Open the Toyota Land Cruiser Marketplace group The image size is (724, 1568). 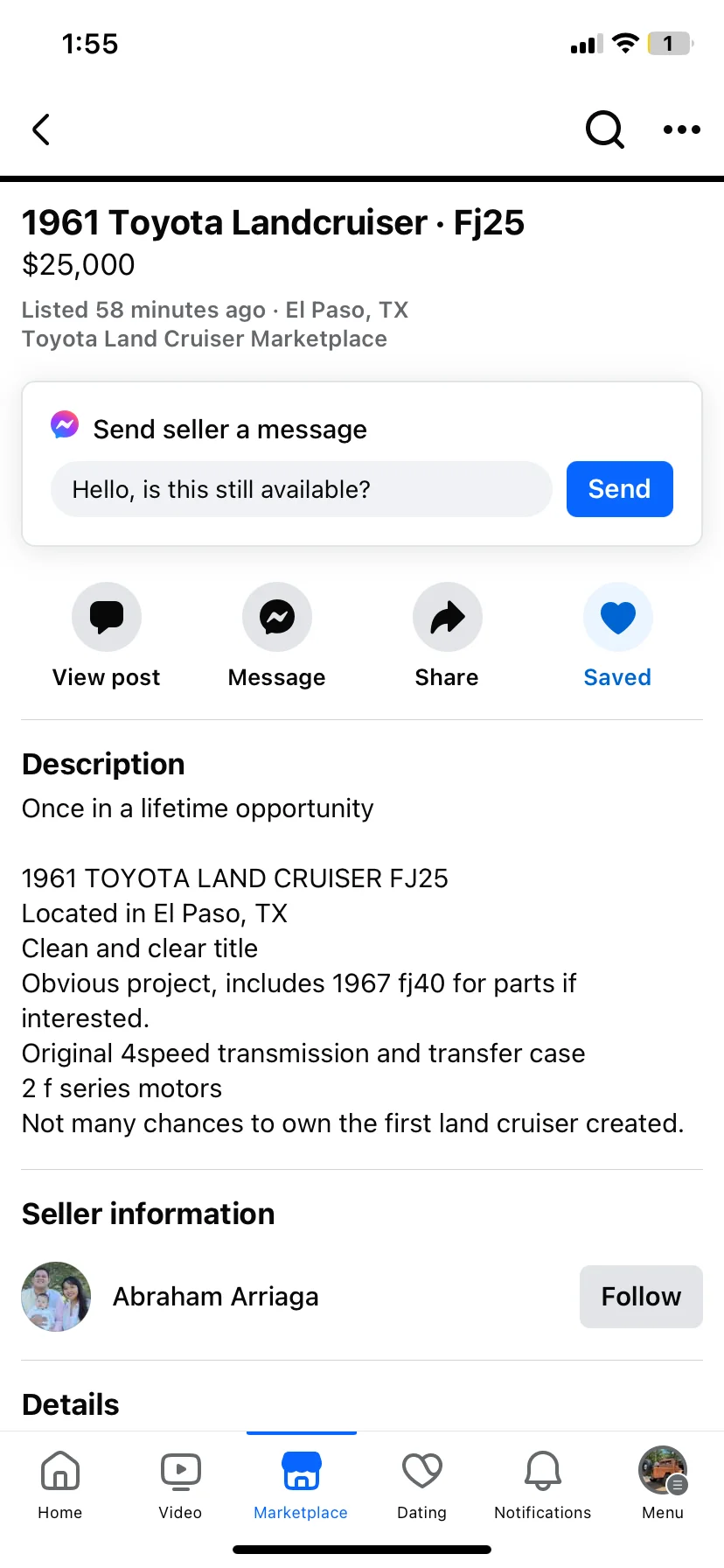[x=205, y=339]
